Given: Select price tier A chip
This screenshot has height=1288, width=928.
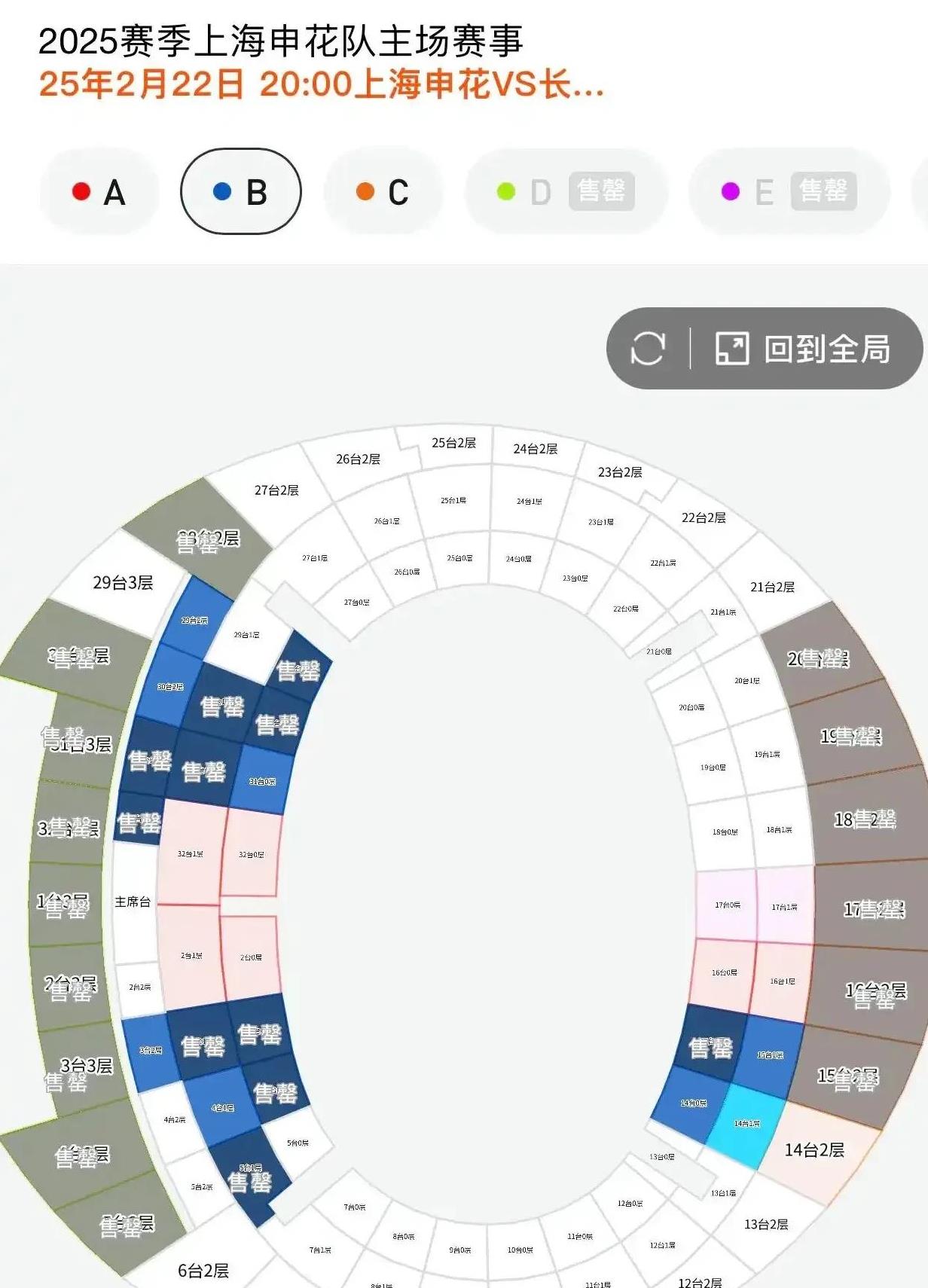Looking at the screenshot, I should click(99, 192).
